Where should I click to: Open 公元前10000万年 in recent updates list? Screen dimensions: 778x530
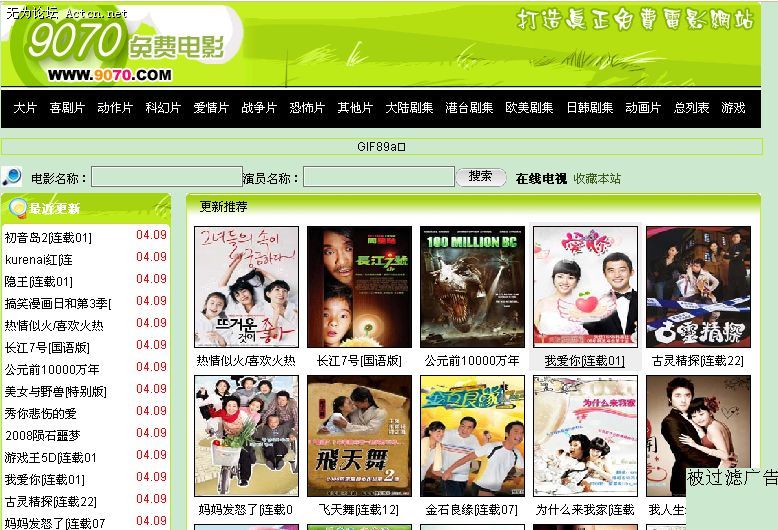52,370
